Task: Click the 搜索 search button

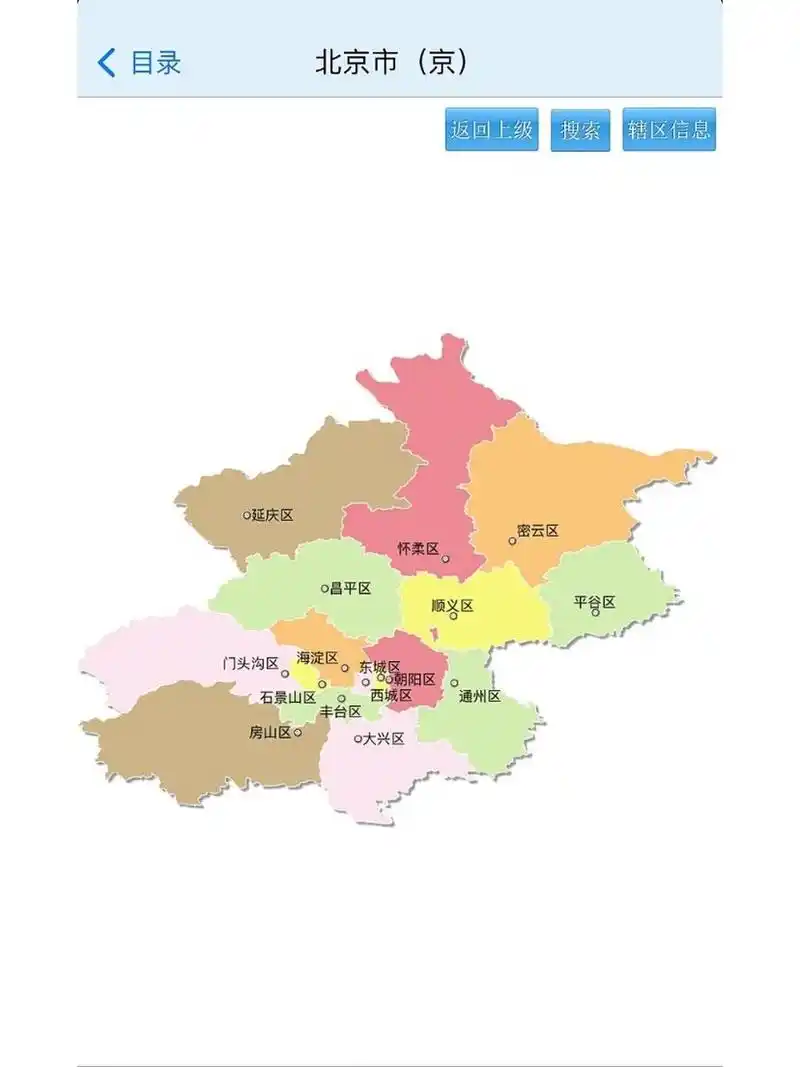Action: pos(582,130)
